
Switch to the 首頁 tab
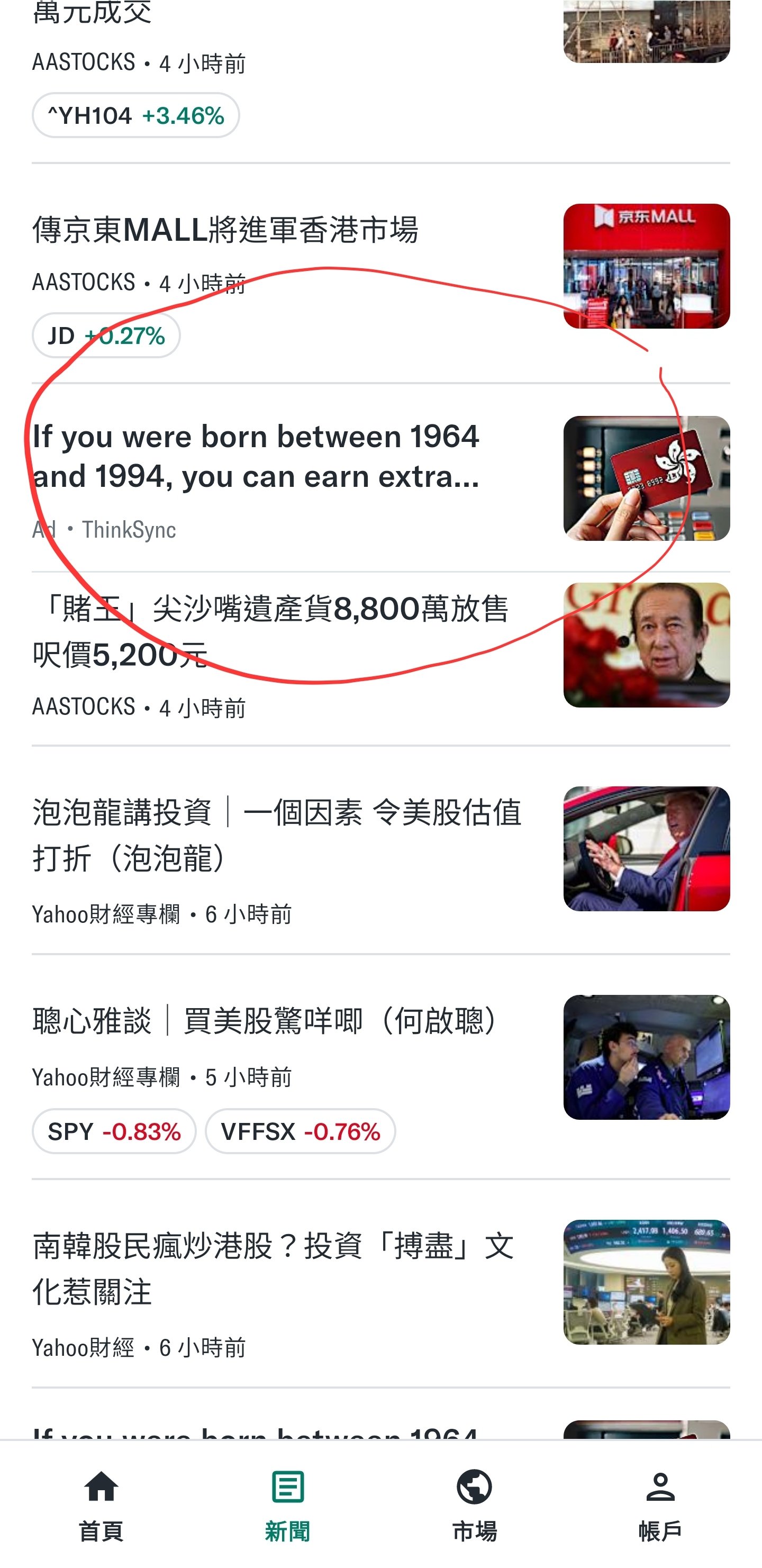[x=101, y=1504]
